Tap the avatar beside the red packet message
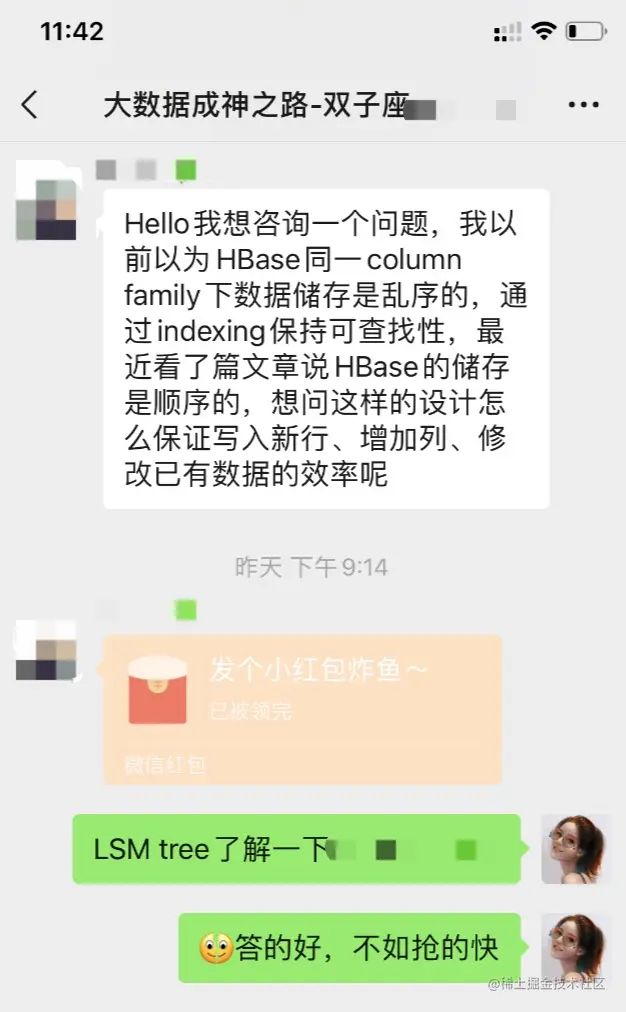The width and height of the screenshot is (626, 1012). click(x=46, y=650)
